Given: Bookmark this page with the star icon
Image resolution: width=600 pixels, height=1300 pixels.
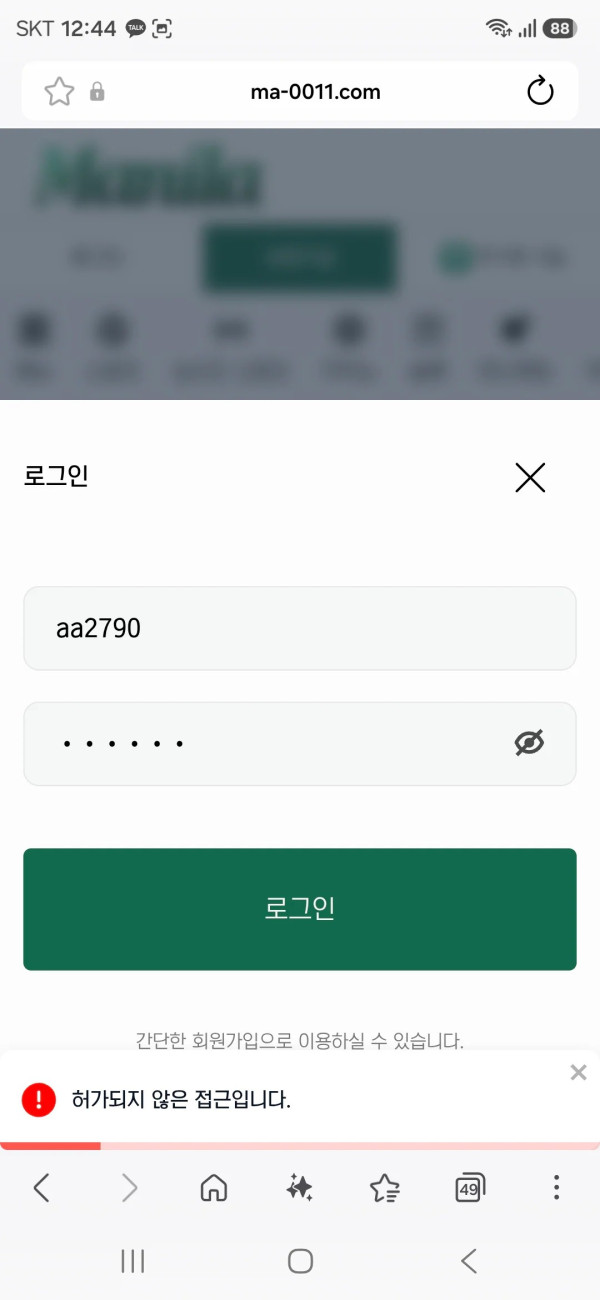Looking at the screenshot, I should click(59, 92).
